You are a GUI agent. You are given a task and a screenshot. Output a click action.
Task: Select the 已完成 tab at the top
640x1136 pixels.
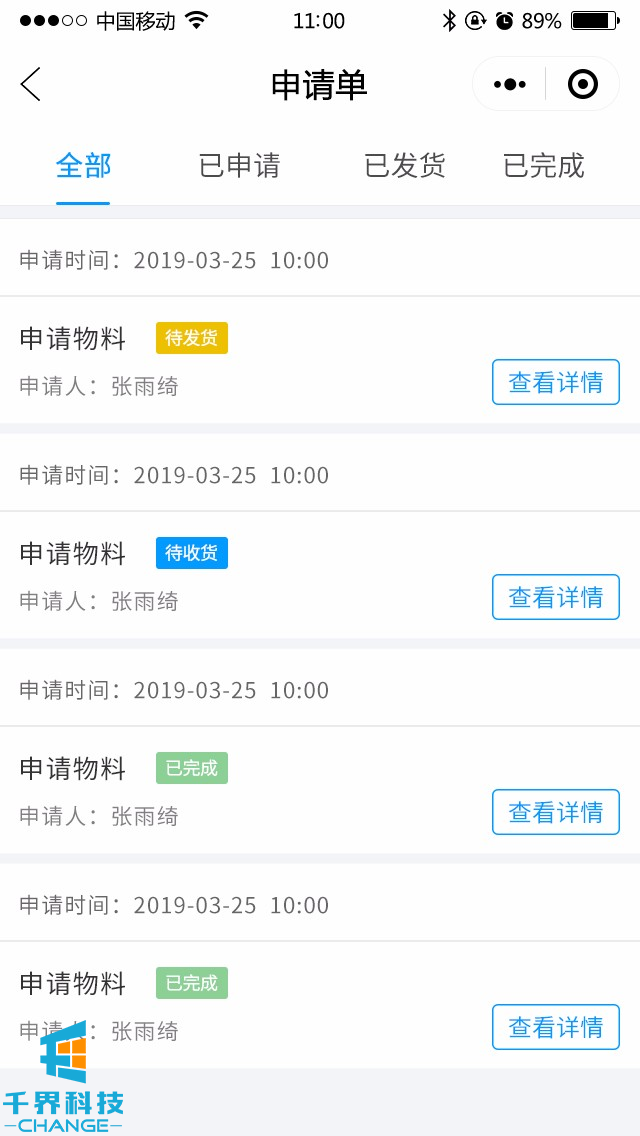[x=543, y=166]
